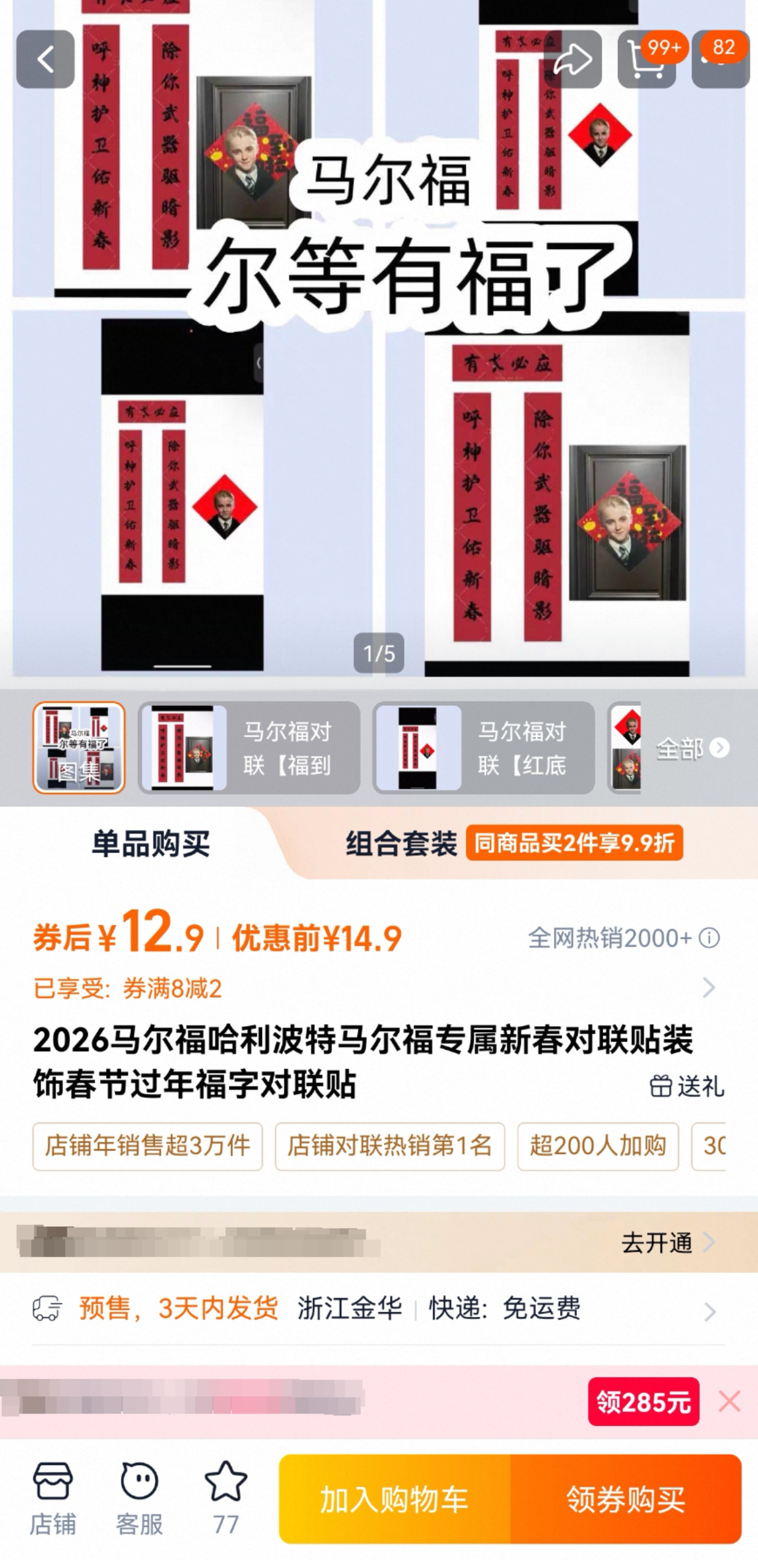
Task: Claim the 领285元 coupon
Action: click(643, 1401)
